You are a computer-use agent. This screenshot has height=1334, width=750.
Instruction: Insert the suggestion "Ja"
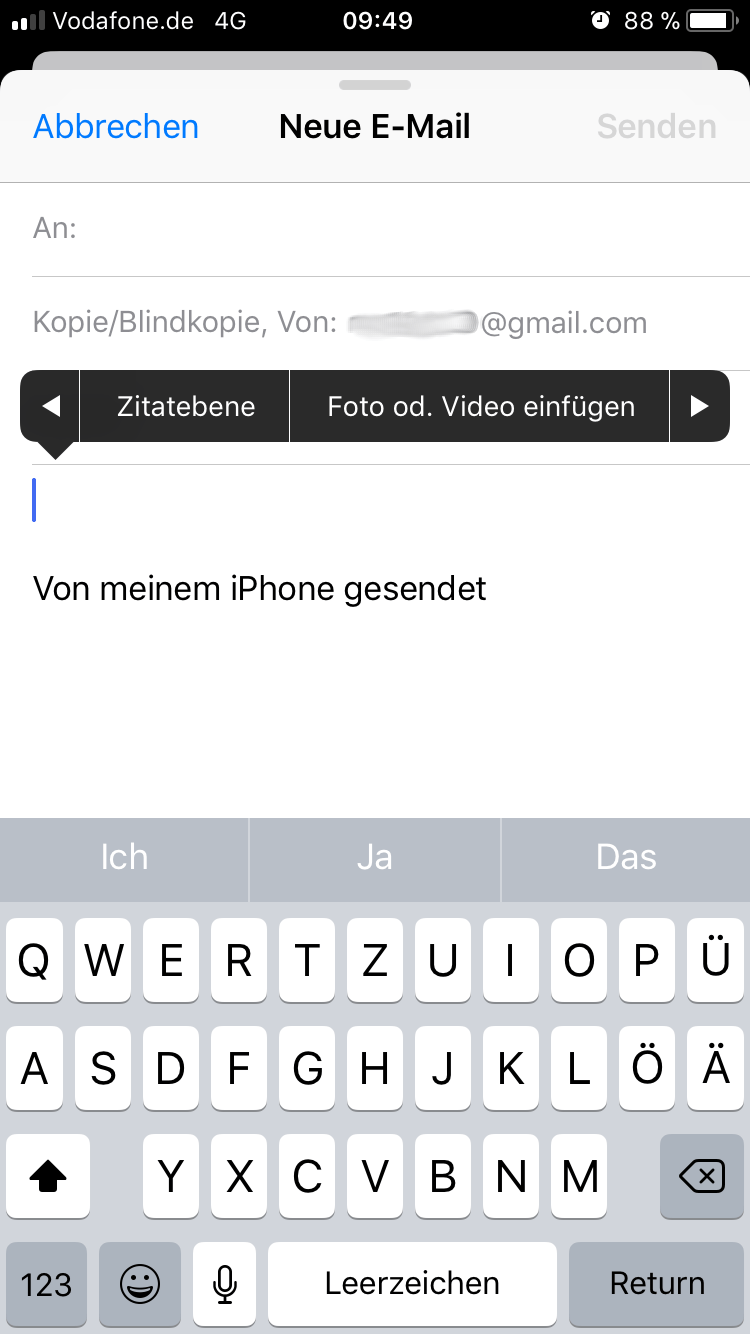(x=374, y=858)
